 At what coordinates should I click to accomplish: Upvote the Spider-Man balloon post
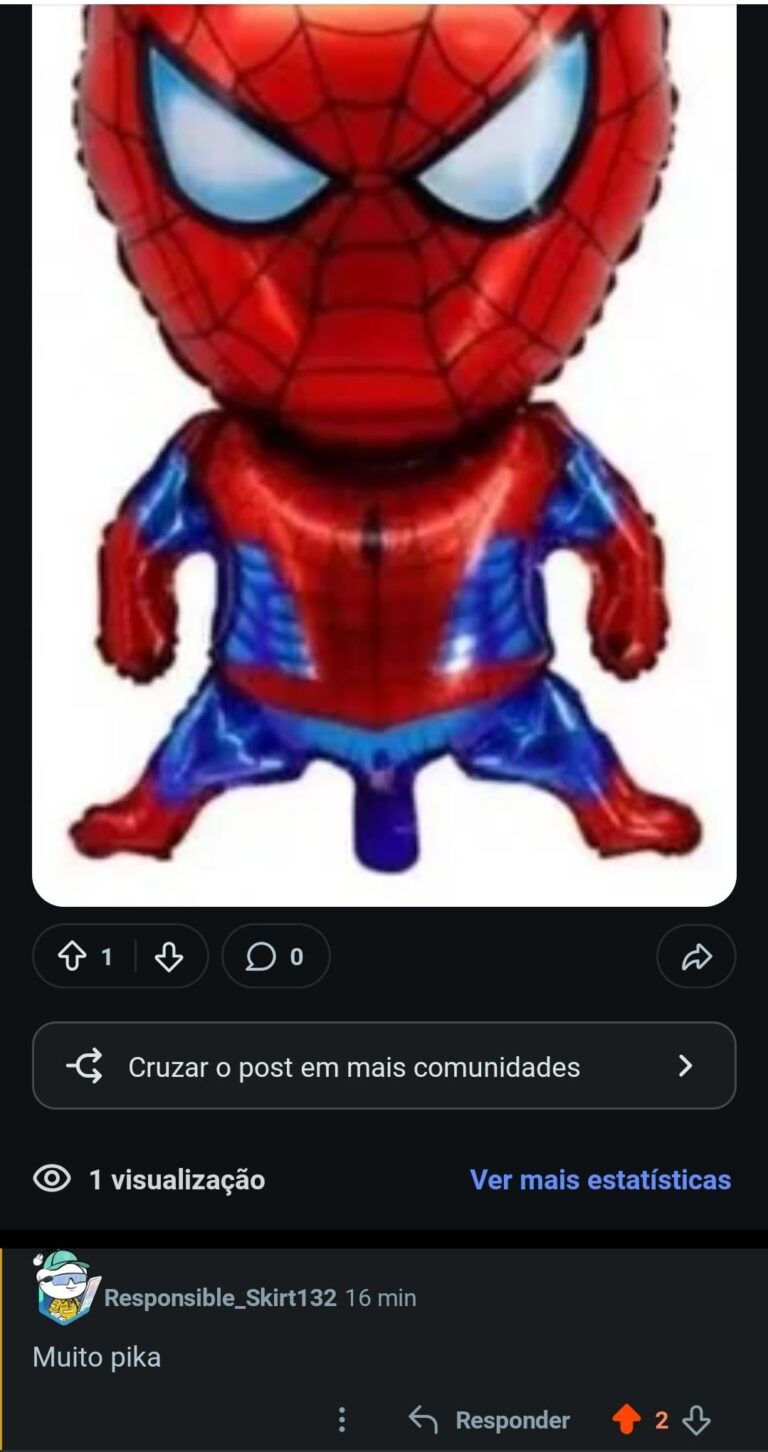click(x=72, y=957)
